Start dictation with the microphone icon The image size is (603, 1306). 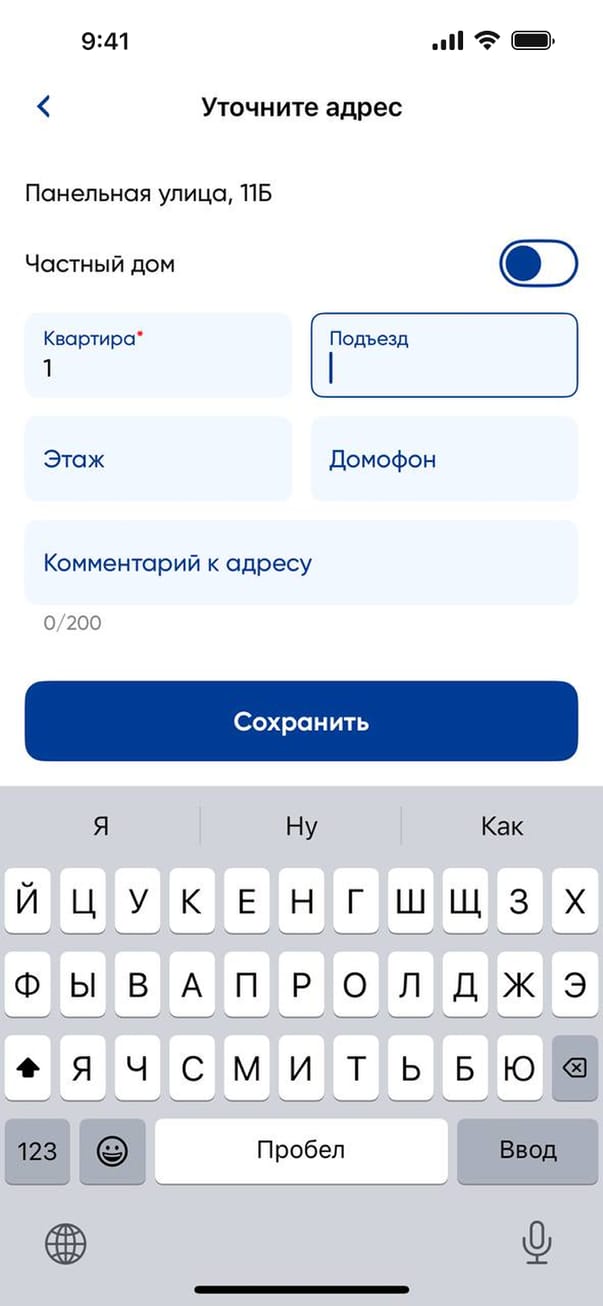pos(537,1244)
